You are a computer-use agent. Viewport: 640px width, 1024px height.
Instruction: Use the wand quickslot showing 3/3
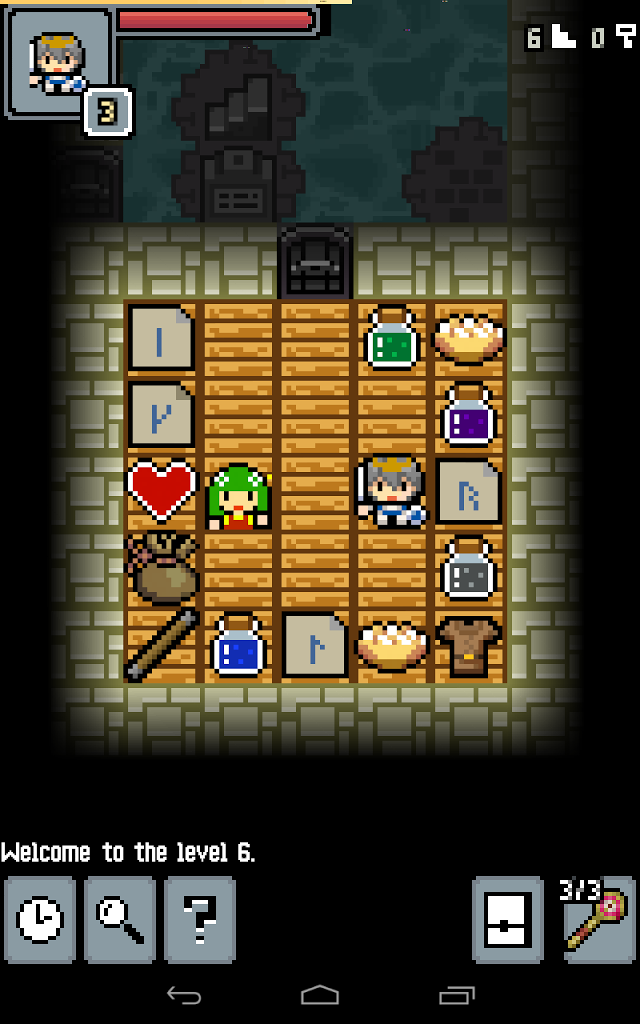(x=597, y=919)
